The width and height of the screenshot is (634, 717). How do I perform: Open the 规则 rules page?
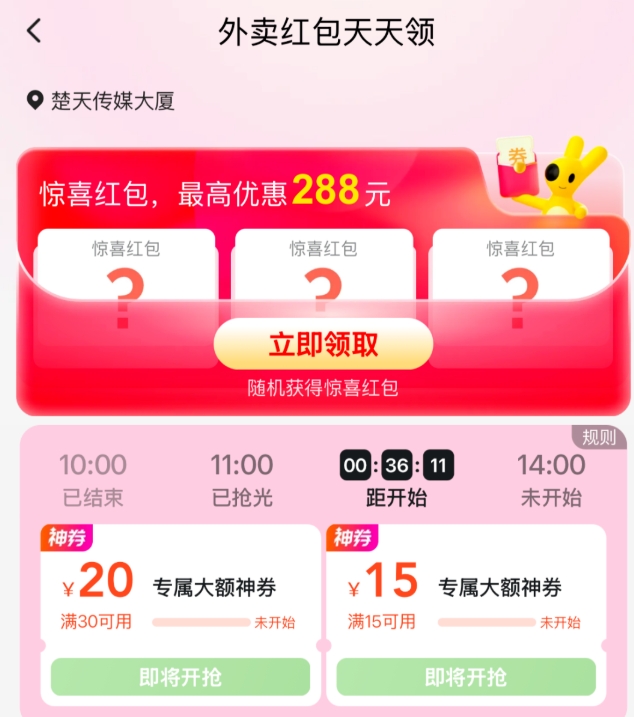(599, 437)
